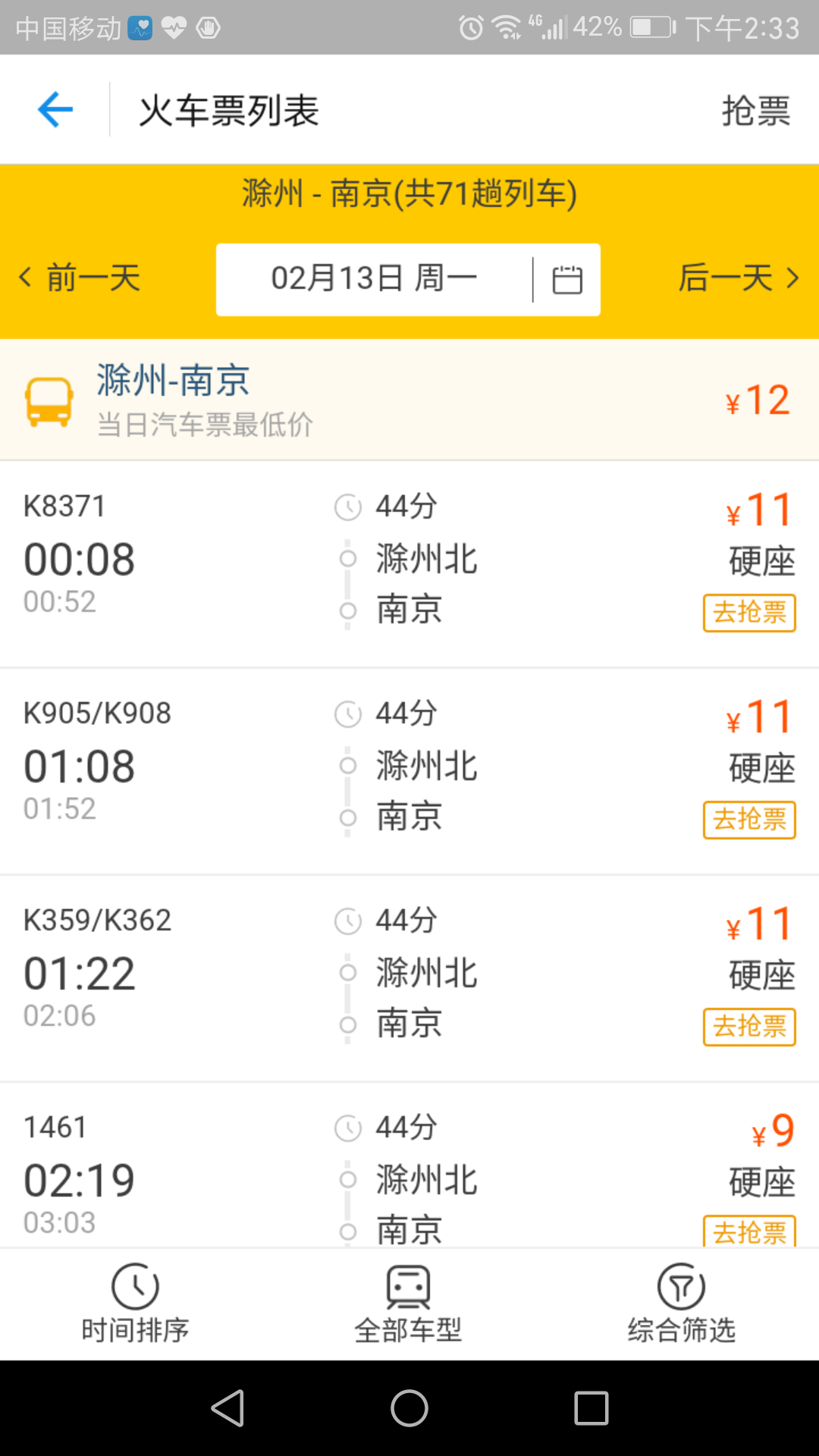819x1456 pixels.
Task: Tap the ¥12 bus ticket banner
Action: 409,400
